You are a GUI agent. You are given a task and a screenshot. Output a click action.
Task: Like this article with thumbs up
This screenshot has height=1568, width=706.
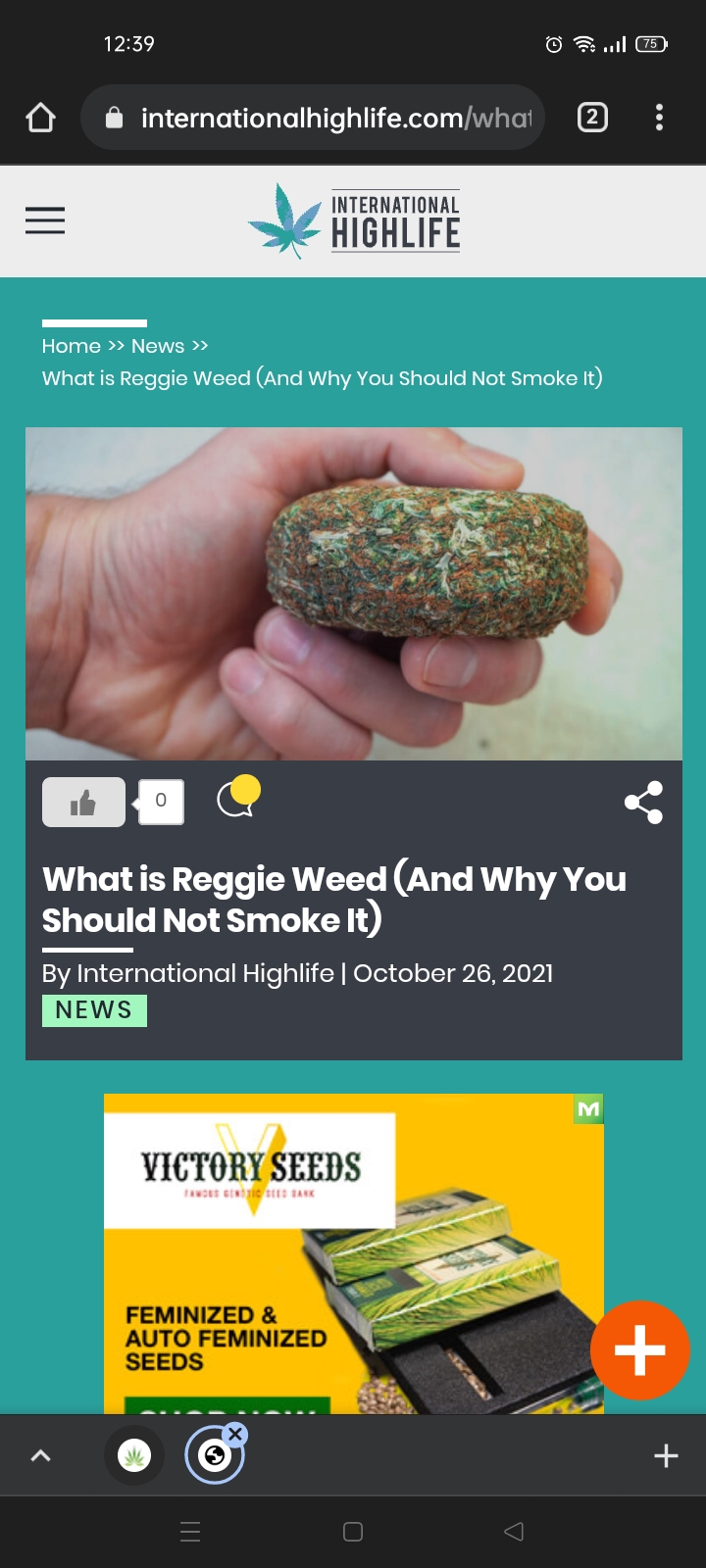tap(83, 803)
